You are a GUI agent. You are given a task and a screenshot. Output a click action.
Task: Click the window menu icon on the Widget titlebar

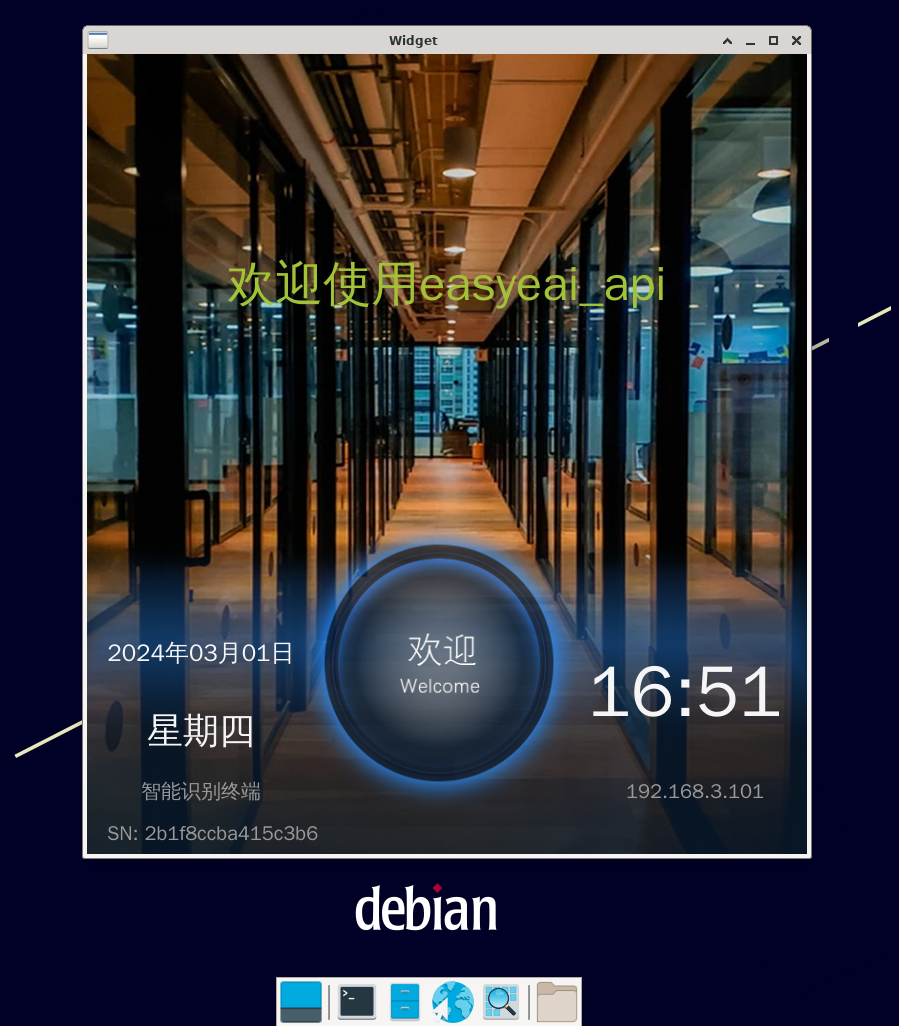(x=97, y=40)
